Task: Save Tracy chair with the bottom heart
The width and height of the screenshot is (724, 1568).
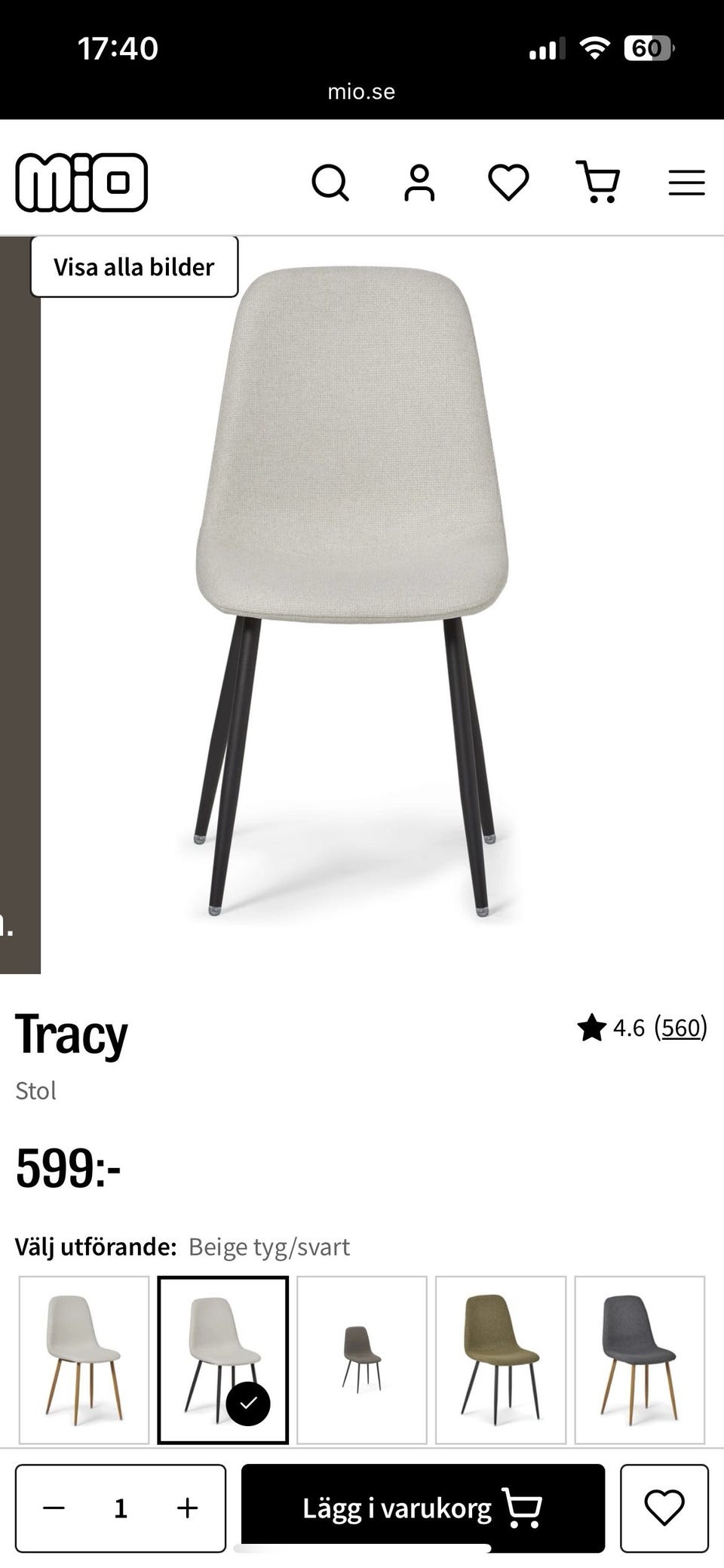Action: [664, 1508]
